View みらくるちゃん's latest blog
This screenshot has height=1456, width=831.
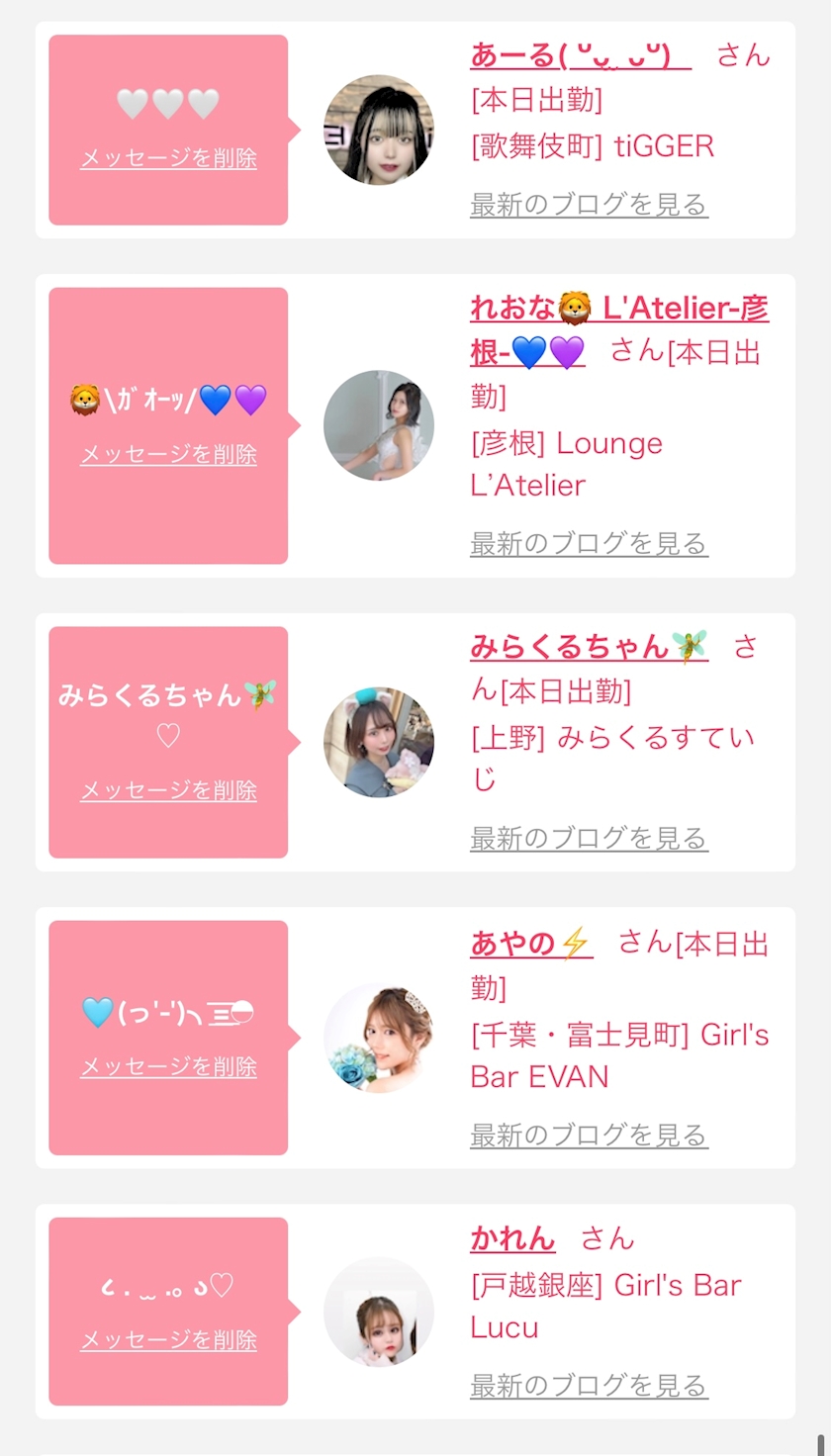(x=589, y=839)
